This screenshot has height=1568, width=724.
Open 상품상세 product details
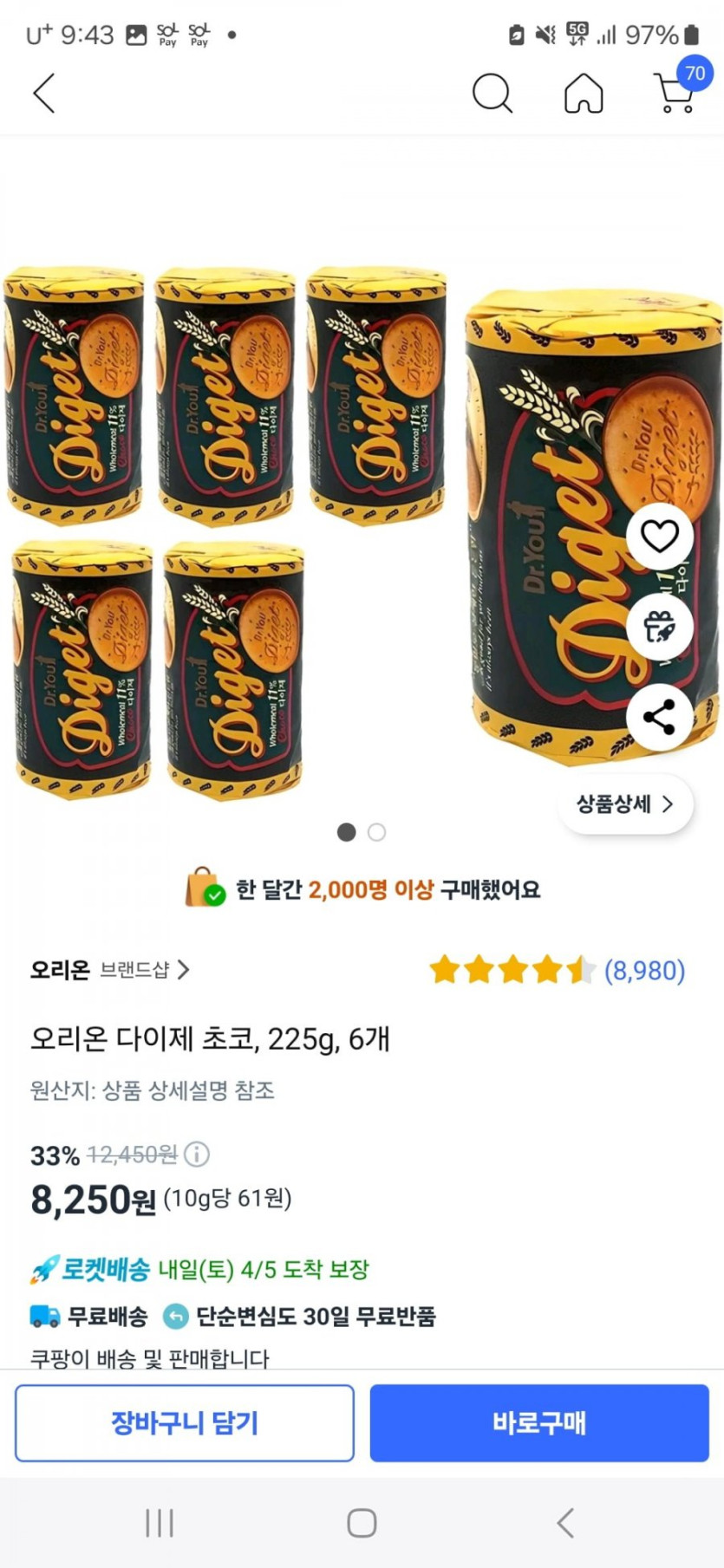[x=624, y=804]
